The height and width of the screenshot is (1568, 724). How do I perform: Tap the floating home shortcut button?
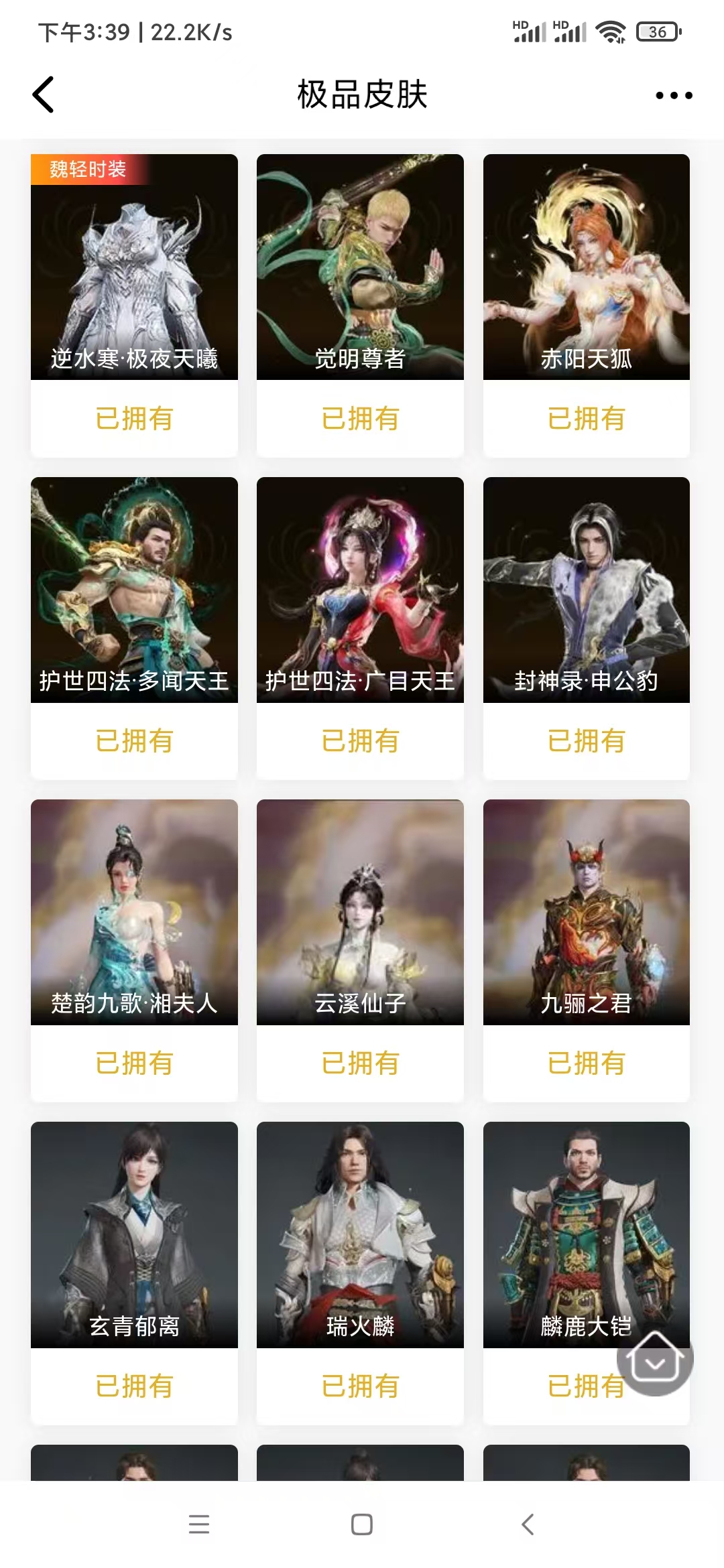point(655,1358)
